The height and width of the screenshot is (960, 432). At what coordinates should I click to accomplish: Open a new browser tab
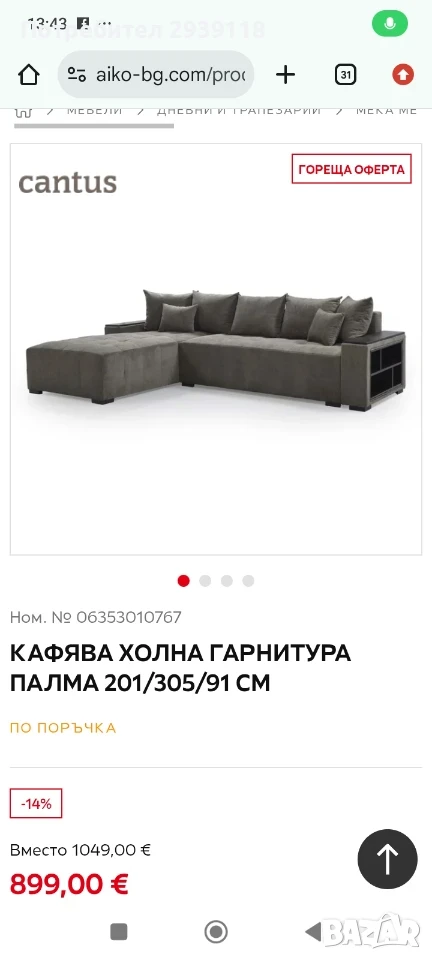coord(285,75)
